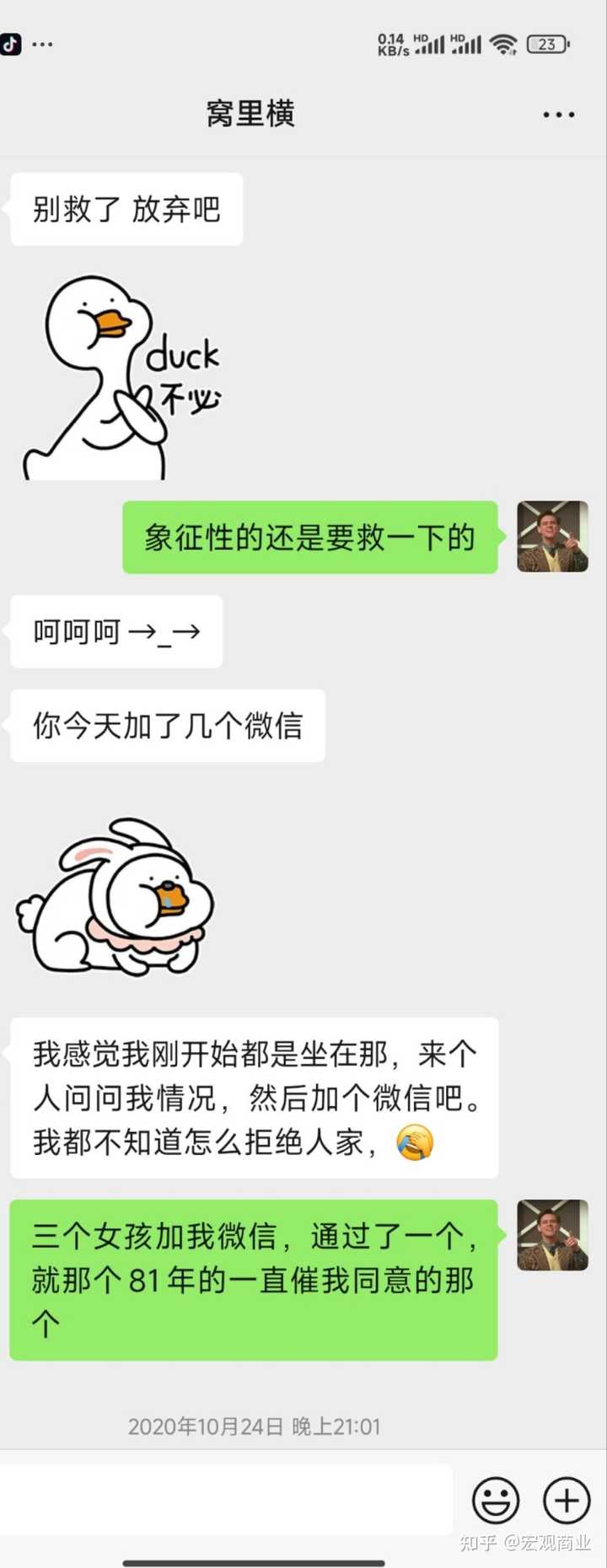The image size is (607, 1568).
Task: Tap my avatar beside 象征性的还是要救一下的
Action: click(552, 537)
